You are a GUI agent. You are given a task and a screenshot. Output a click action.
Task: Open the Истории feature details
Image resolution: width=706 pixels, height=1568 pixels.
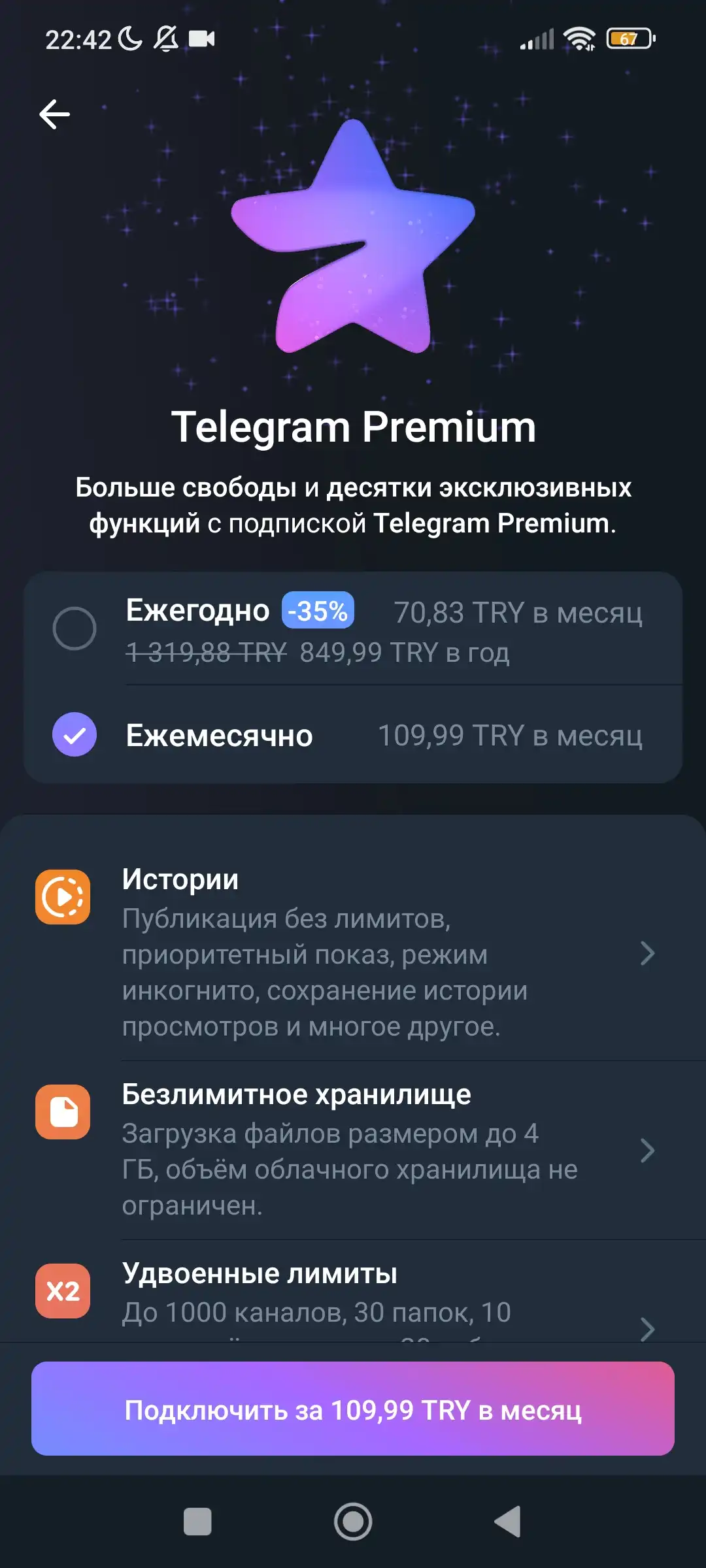pos(353,953)
